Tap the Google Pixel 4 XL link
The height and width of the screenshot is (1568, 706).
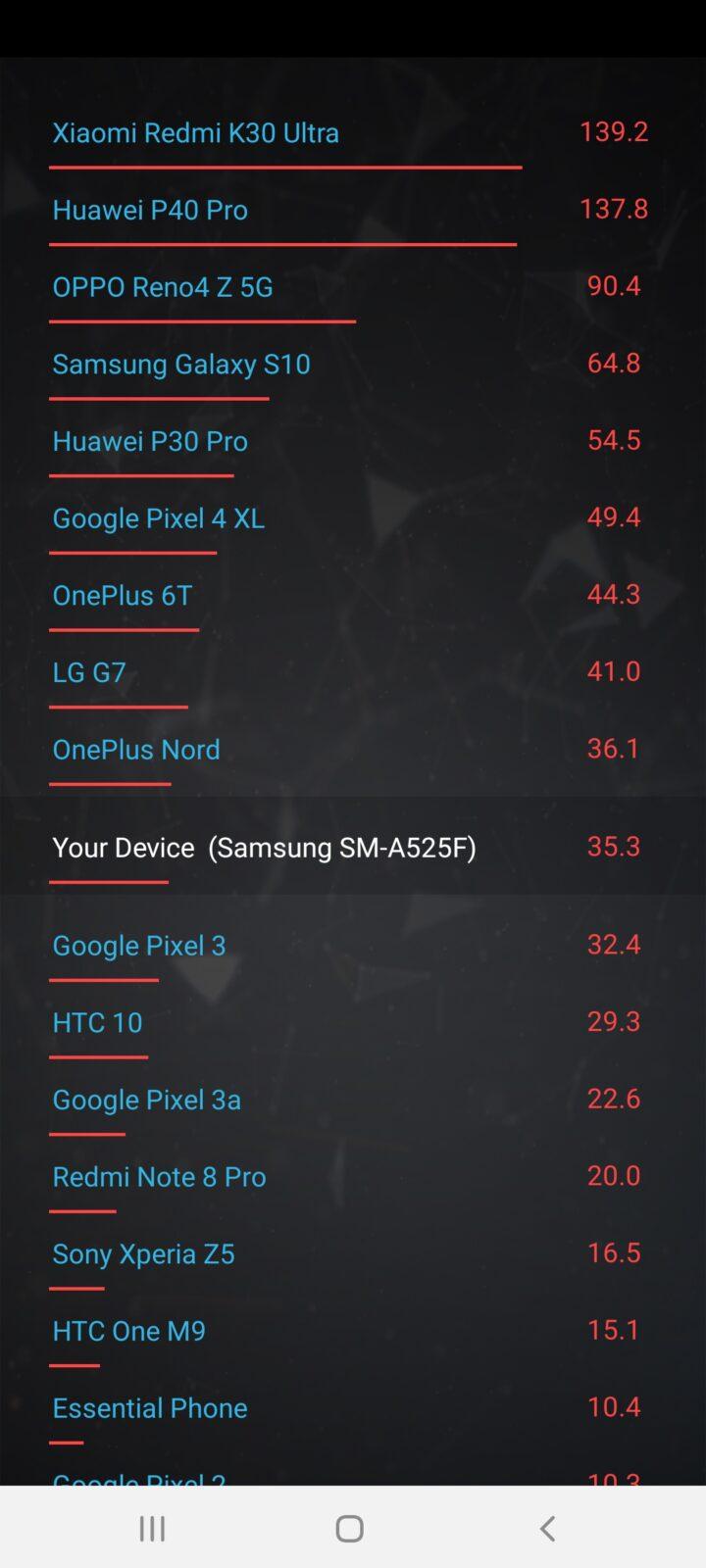click(x=158, y=518)
